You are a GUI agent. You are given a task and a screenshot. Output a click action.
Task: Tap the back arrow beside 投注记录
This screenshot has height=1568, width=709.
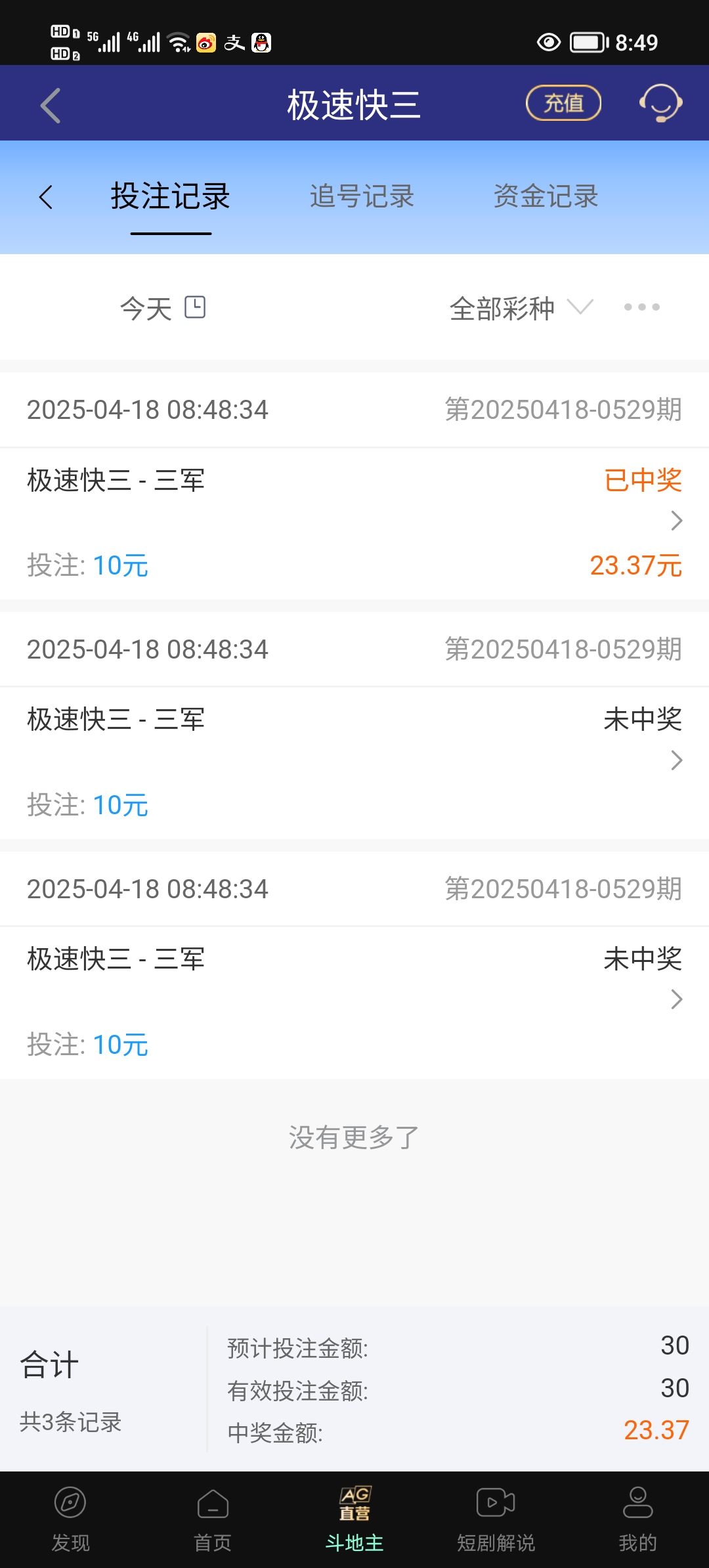click(x=45, y=197)
